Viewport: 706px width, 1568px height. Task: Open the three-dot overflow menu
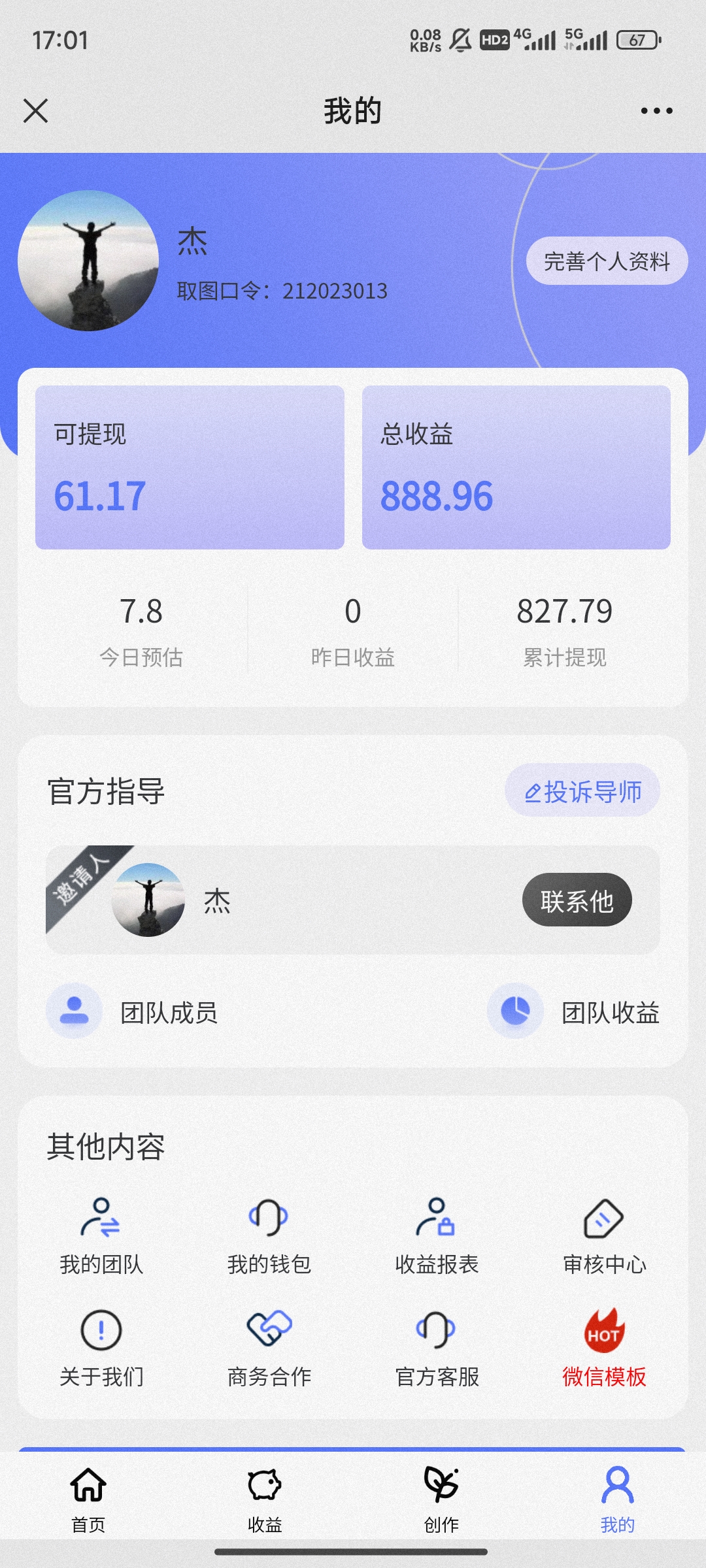656,110
